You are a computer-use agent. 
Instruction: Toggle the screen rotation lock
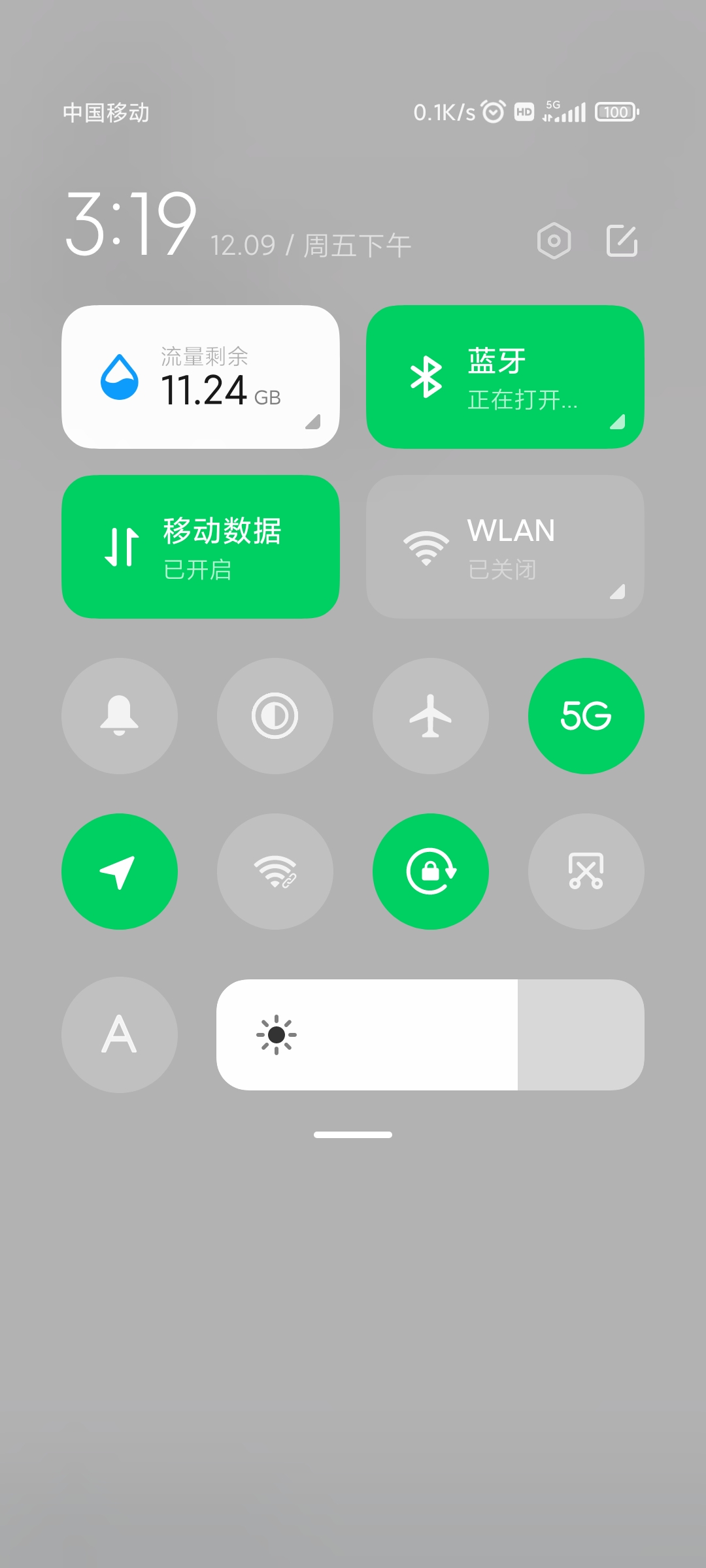431,872
